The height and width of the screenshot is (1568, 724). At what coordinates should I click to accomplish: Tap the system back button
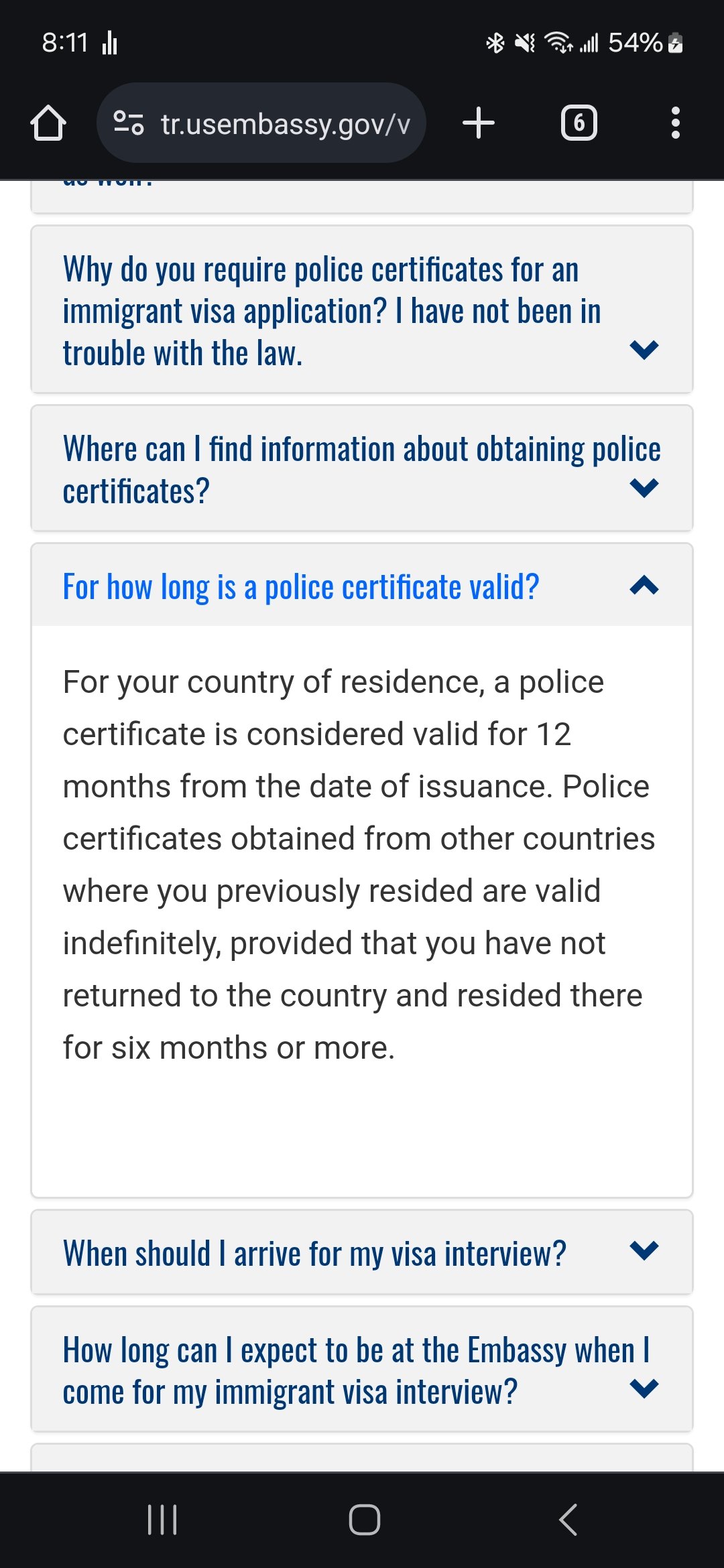click(568, 1519)
